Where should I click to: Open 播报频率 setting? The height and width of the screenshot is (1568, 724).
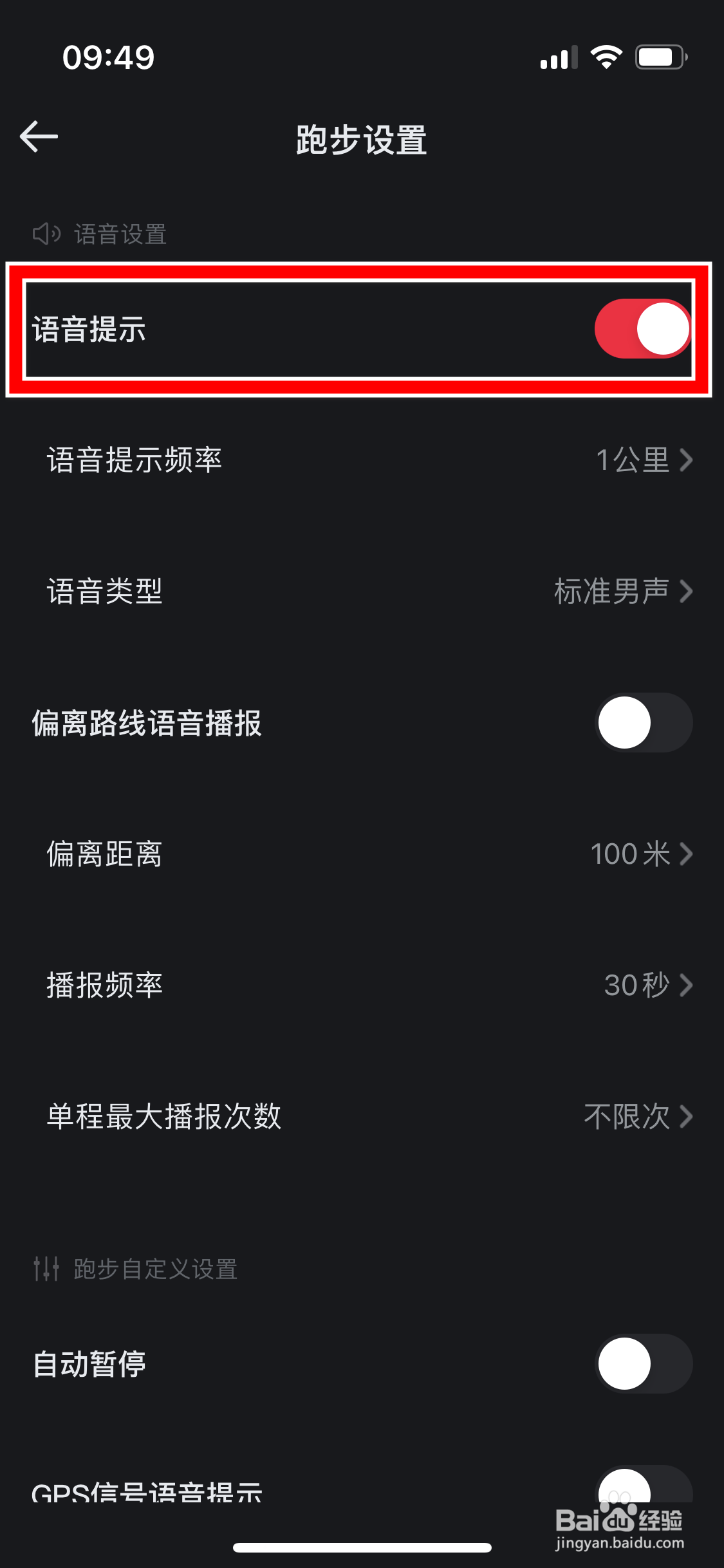pos(362,985)
